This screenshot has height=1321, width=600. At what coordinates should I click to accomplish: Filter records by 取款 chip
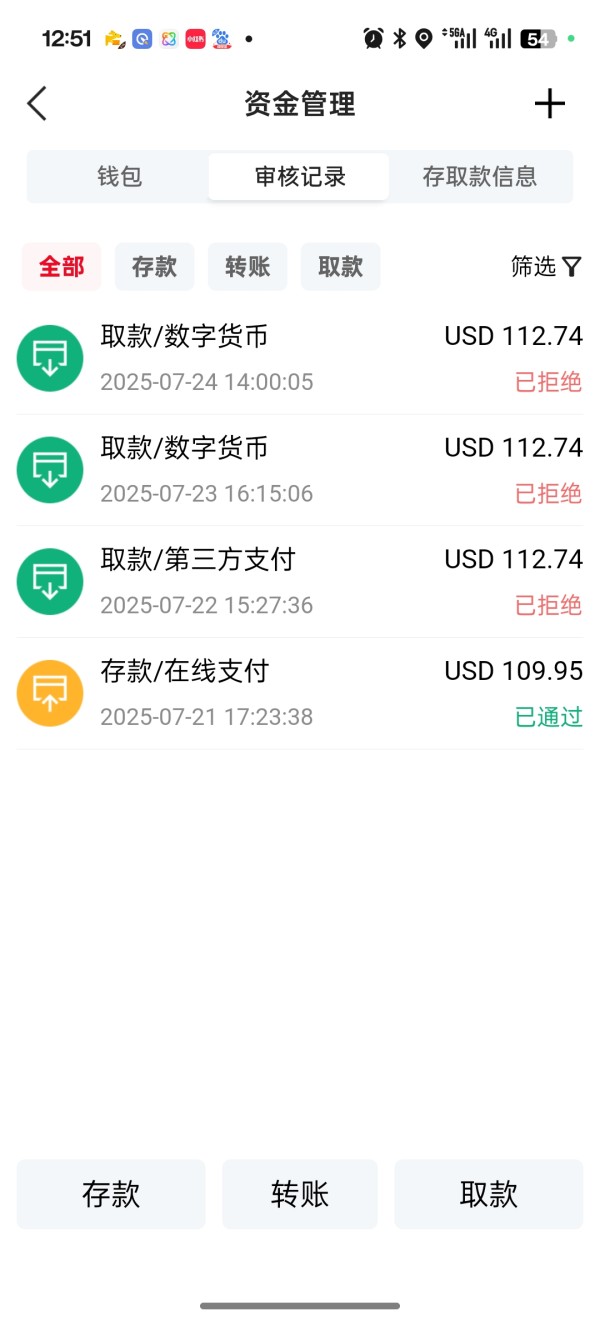[340, 267]
